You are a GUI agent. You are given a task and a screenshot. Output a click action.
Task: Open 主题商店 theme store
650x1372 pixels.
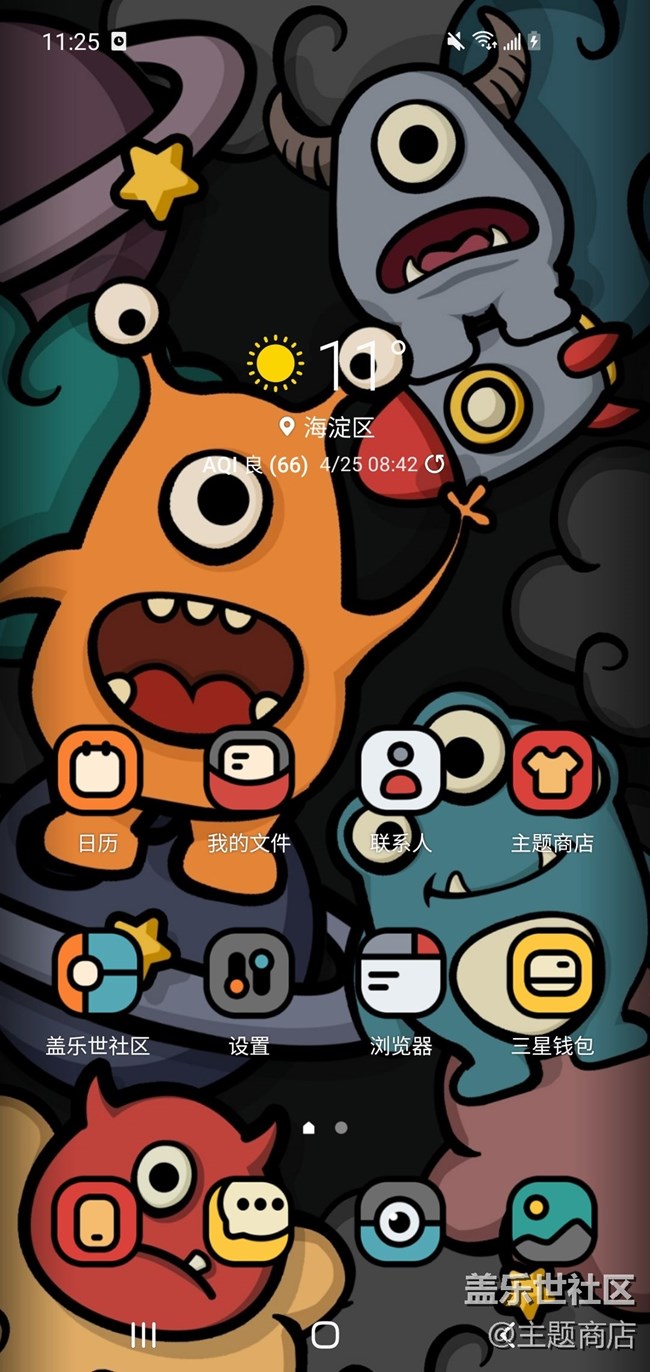pos(552,771)
